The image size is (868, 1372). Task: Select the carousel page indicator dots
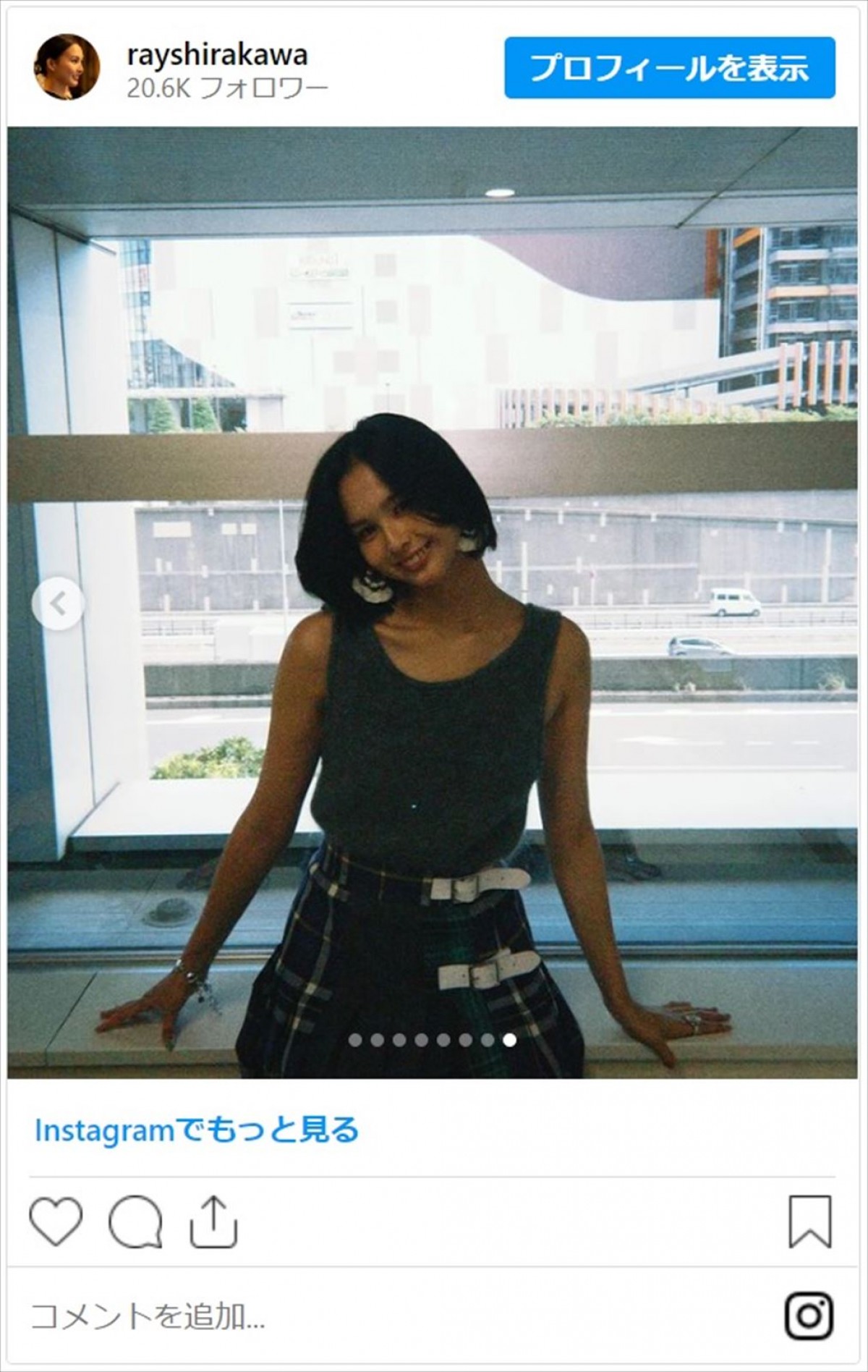pos(433,1040)
